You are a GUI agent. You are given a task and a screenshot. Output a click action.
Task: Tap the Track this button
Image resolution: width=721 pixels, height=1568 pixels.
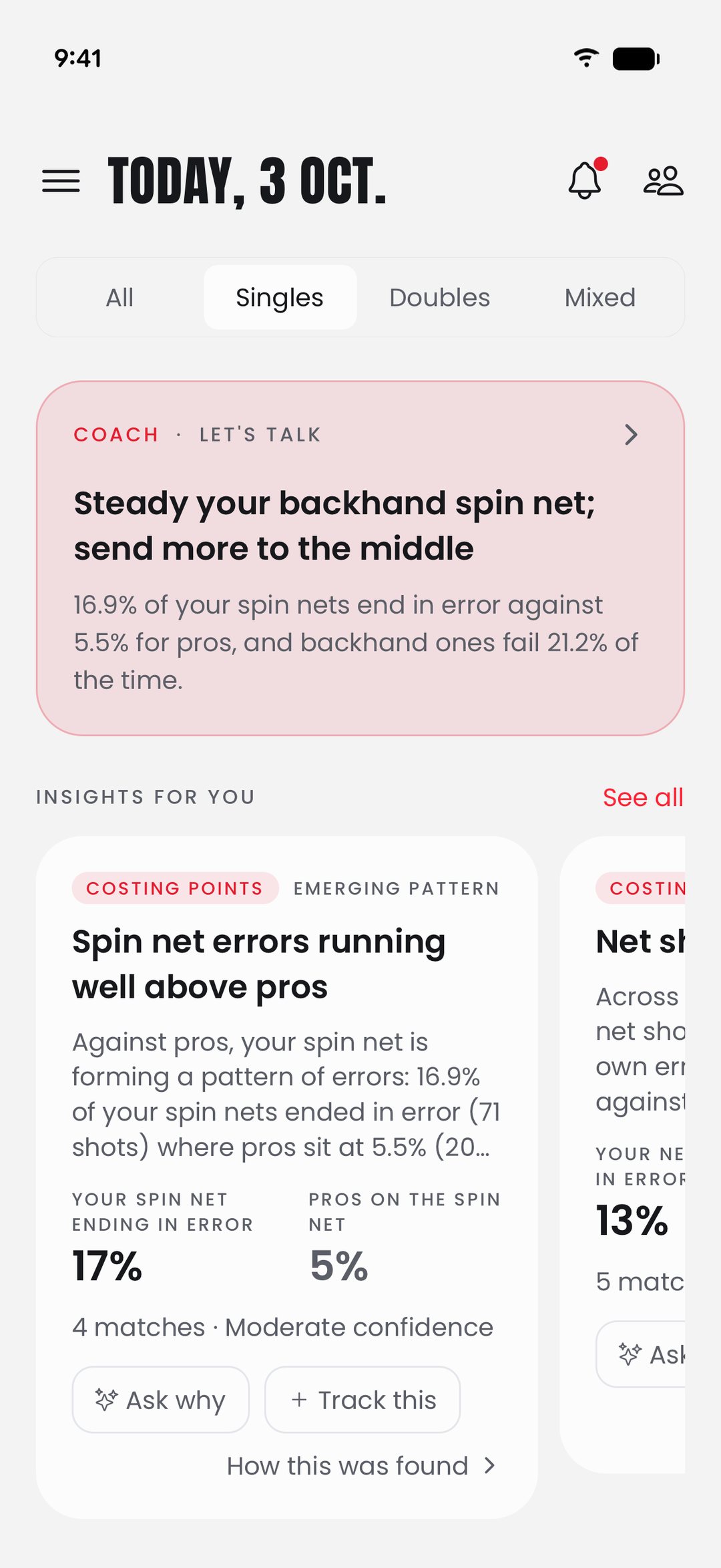click(x=363, y=1400)
